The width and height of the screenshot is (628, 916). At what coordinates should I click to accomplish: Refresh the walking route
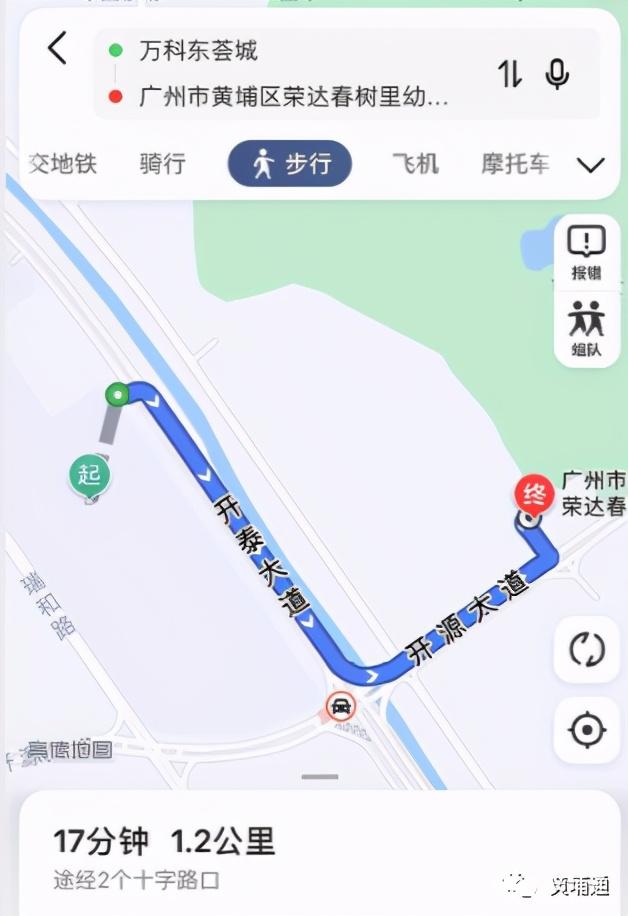coord(587,650)
